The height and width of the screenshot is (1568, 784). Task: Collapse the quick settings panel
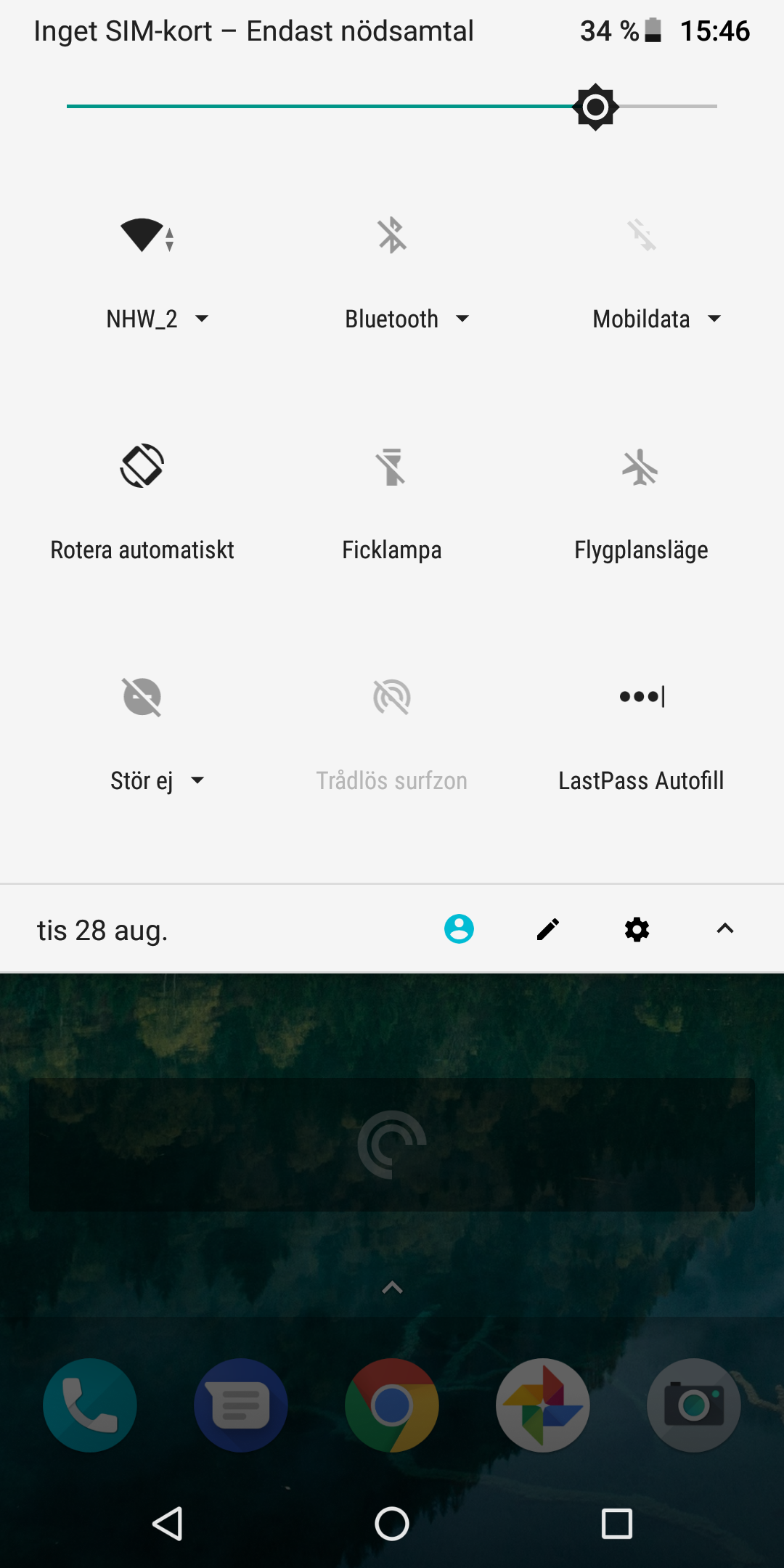pyautogui.click(x=725, y=929)
